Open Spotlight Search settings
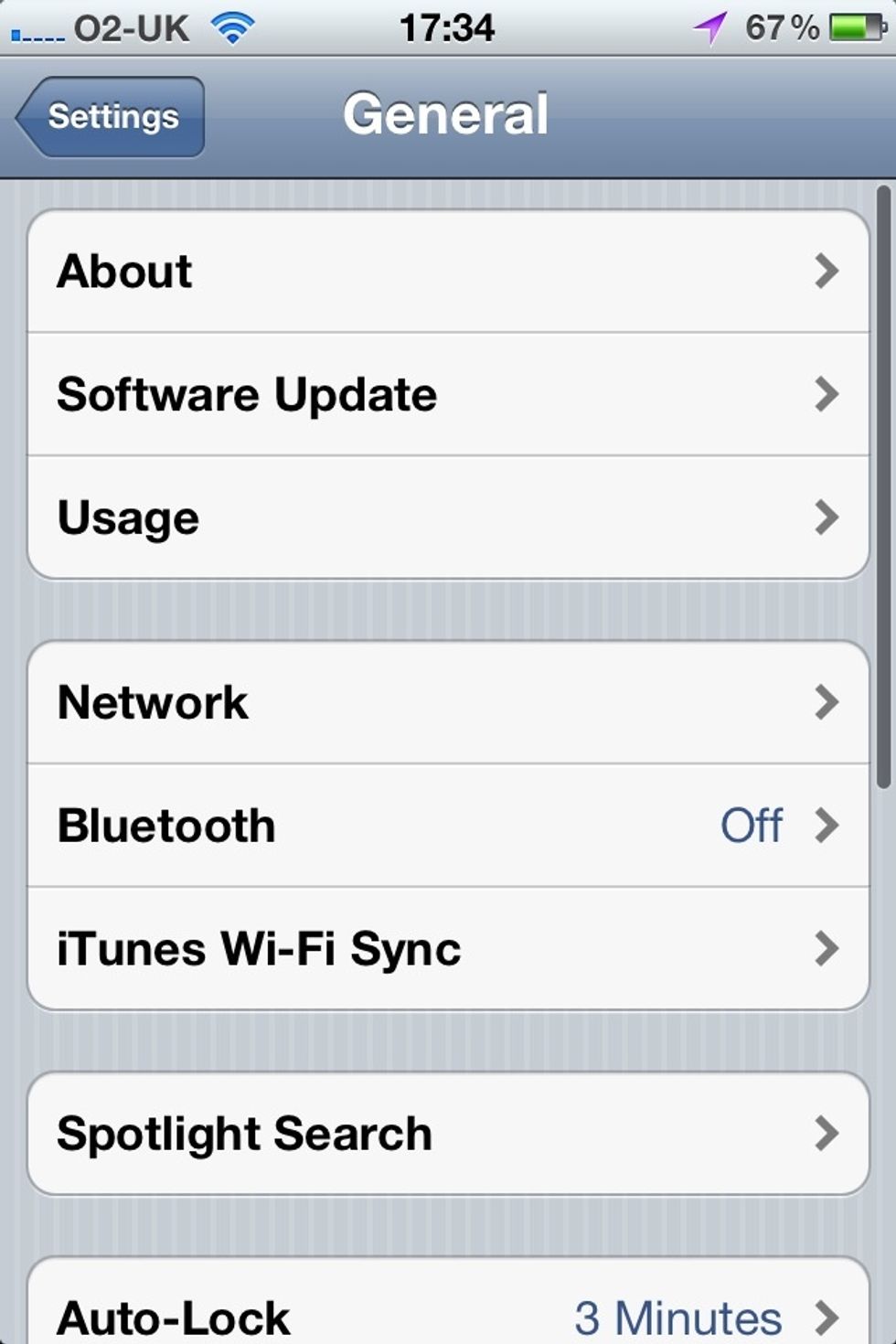Image resolution: width=896 pixels, height=1344 pixels. tap(448, 1134)
